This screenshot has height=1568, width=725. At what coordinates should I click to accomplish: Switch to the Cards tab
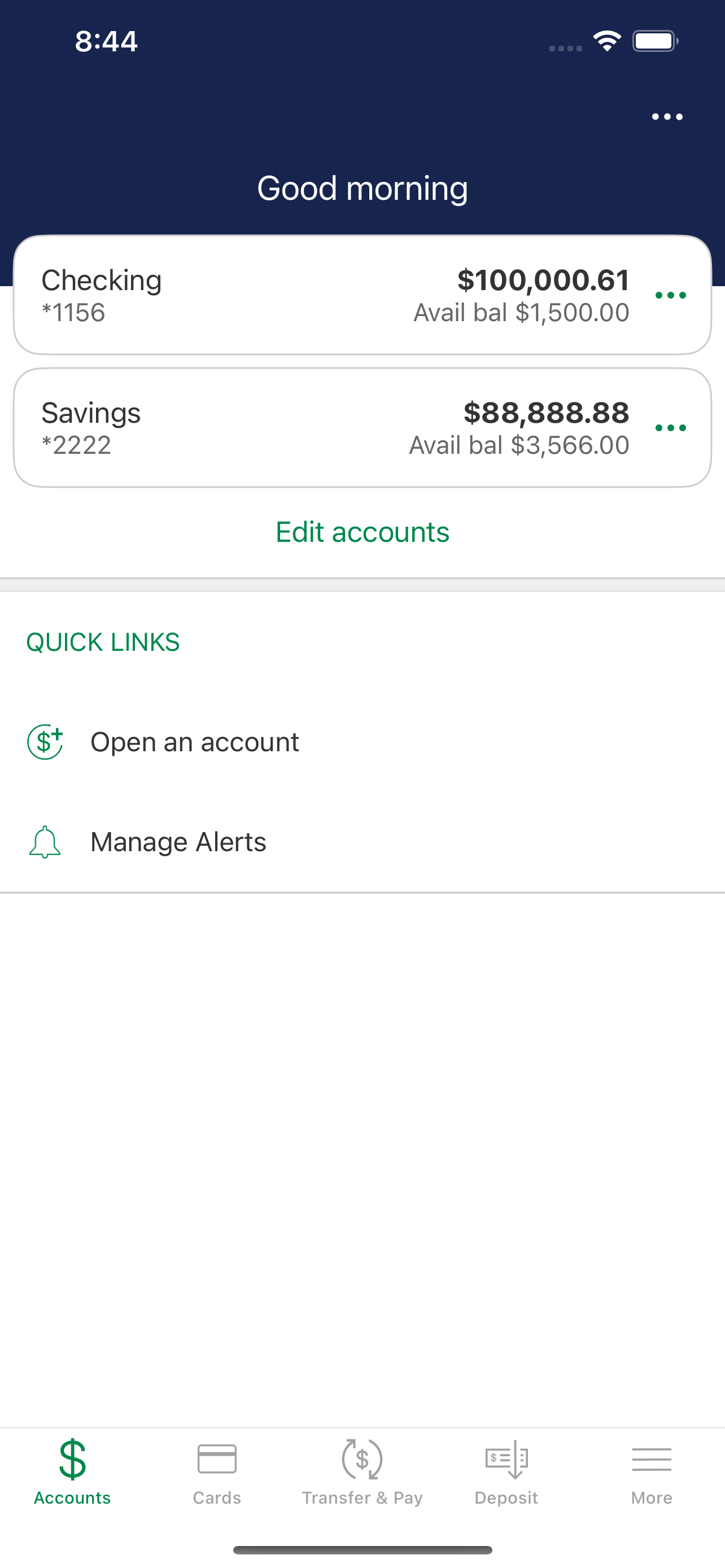pyautogui.click(x=217, y=1472)
